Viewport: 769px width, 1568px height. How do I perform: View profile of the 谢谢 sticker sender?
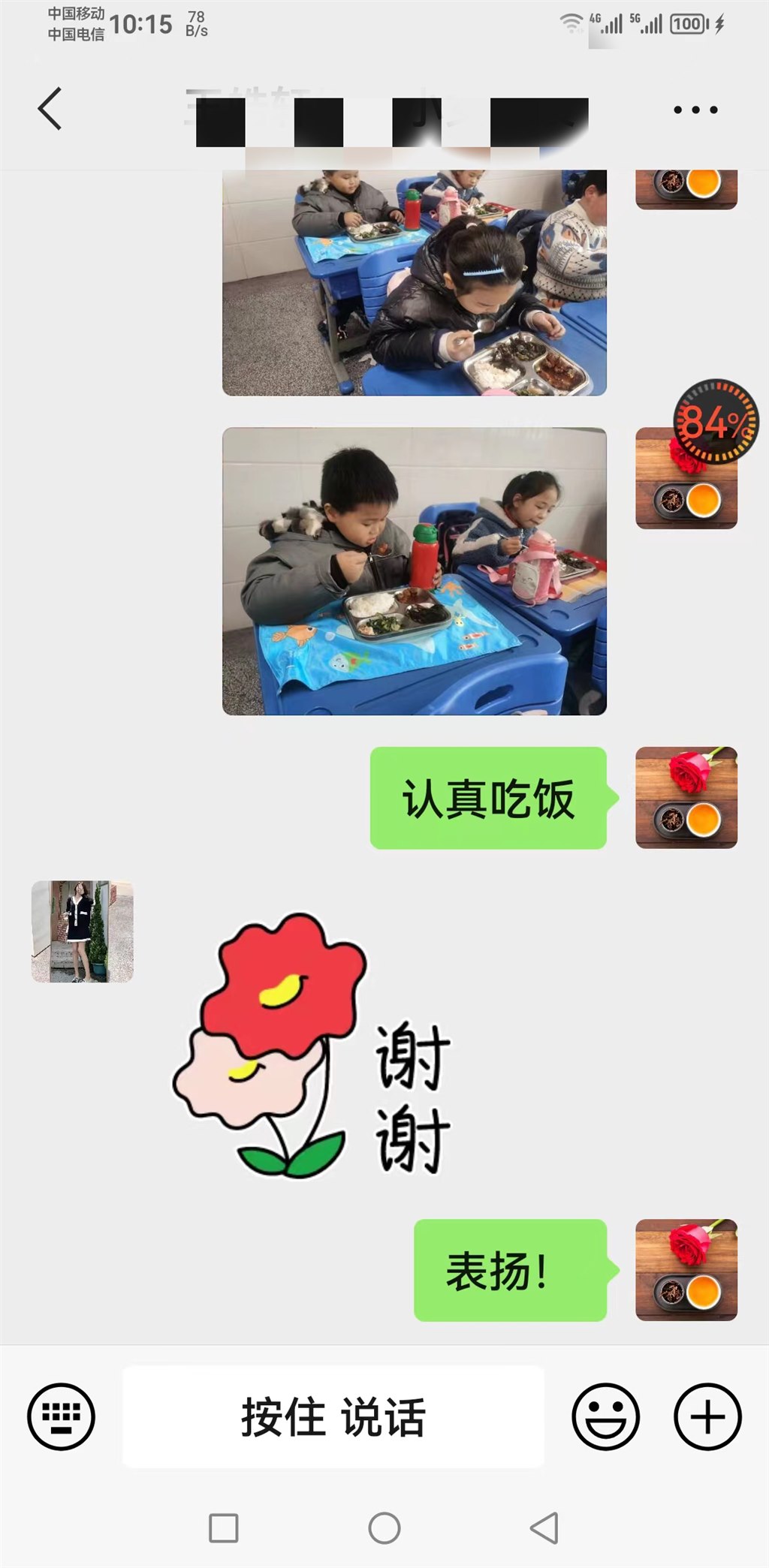[83, 931]
